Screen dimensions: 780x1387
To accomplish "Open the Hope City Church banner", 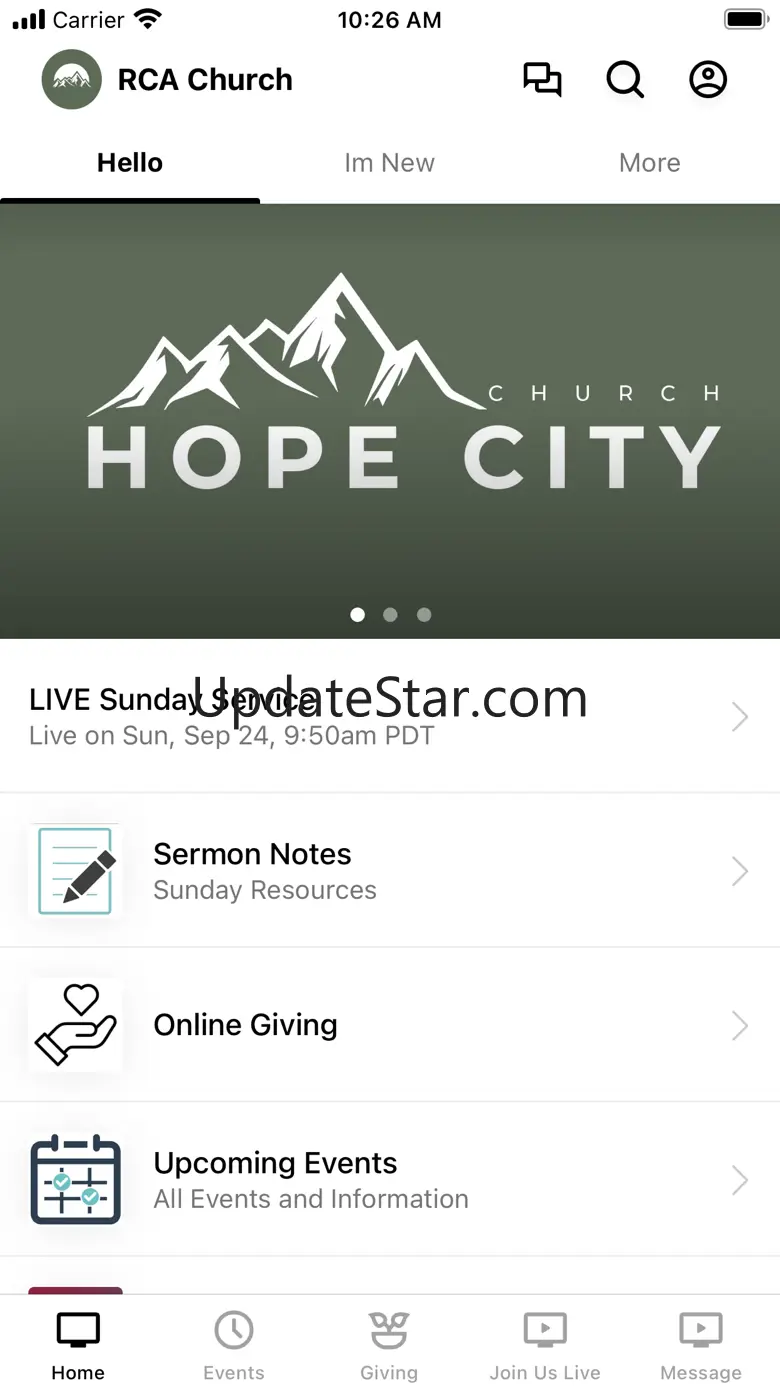I will 390,420.
